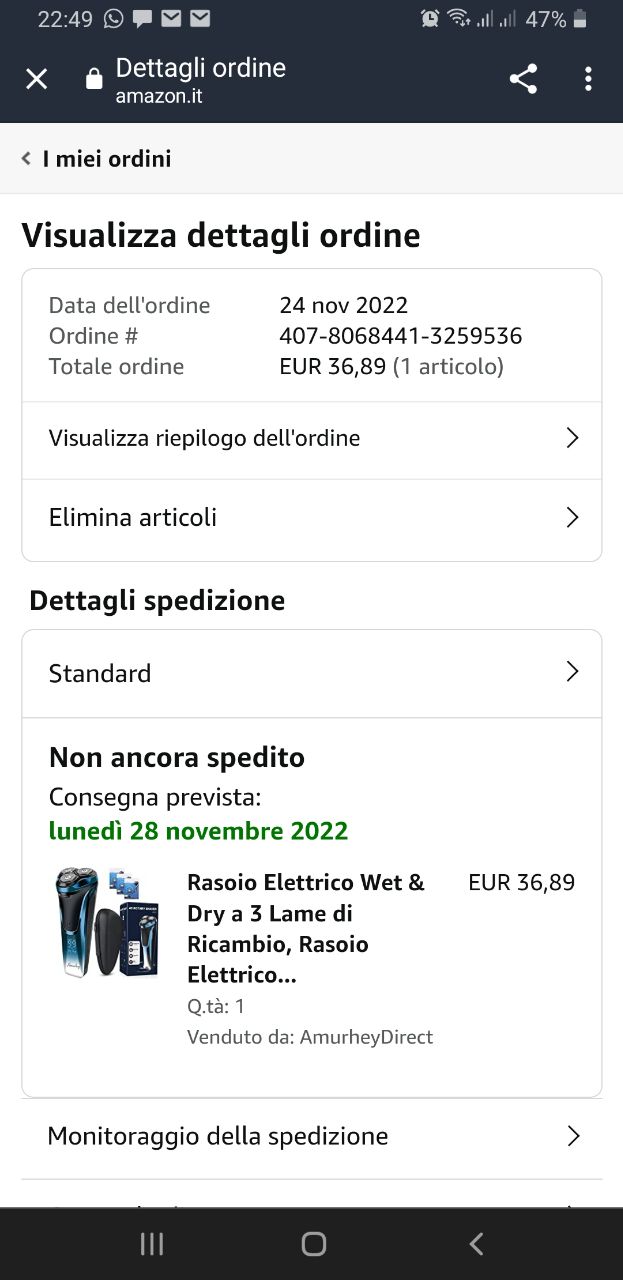Open the browser overflow menu
The image size is (623, 1280).
pyautogui.click(x=588, y=79)
